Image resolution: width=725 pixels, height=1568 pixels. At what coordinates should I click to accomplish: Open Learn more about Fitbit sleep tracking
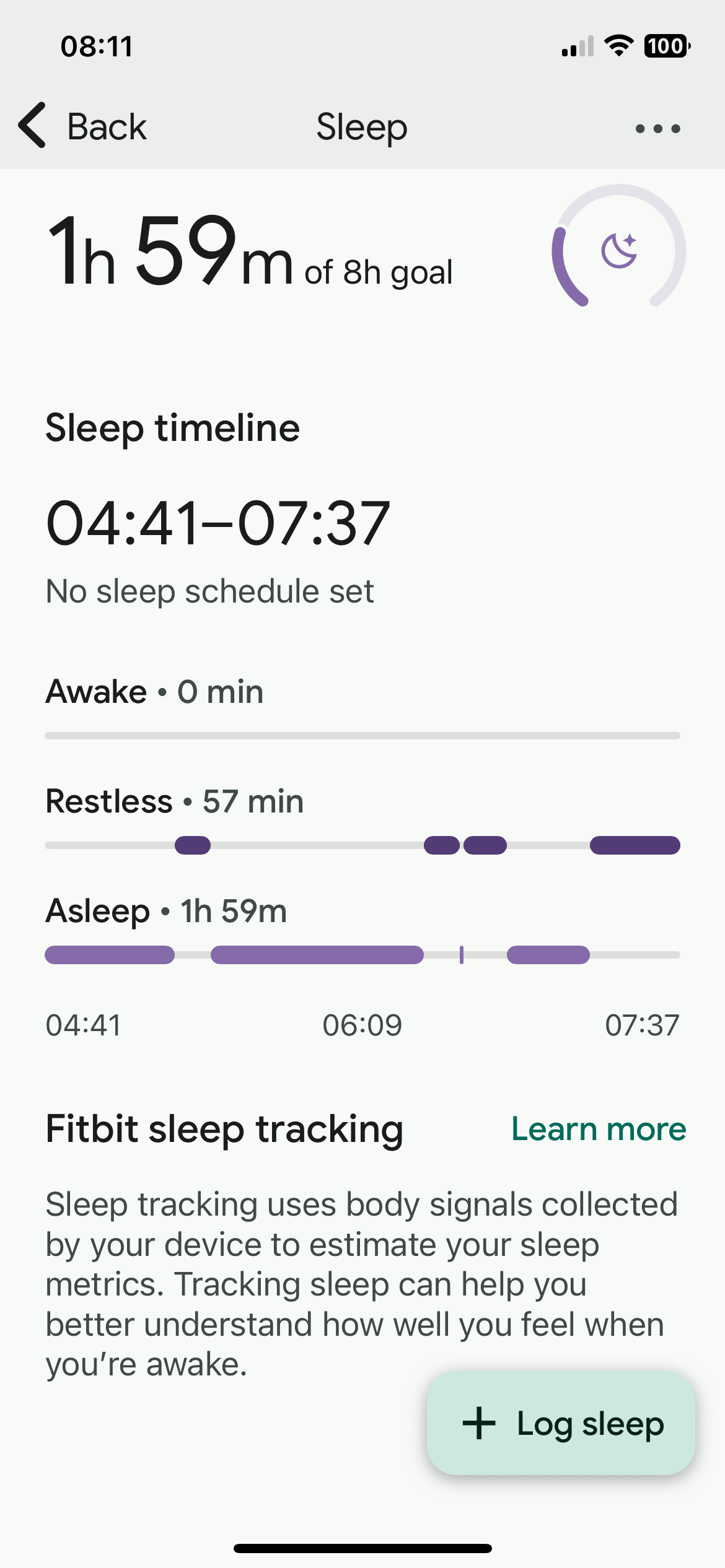(598, 1129)
